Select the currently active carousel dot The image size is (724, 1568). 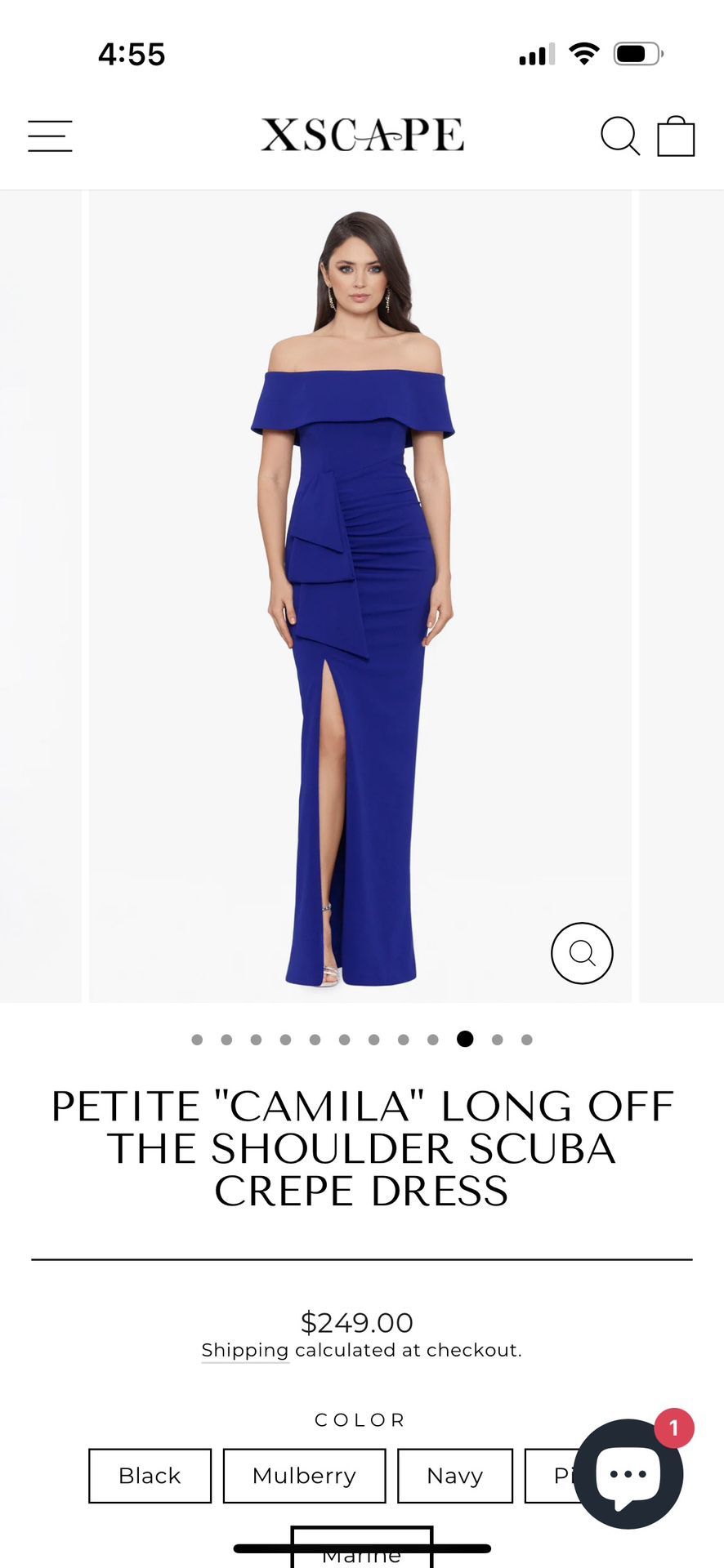[465, 1040]
